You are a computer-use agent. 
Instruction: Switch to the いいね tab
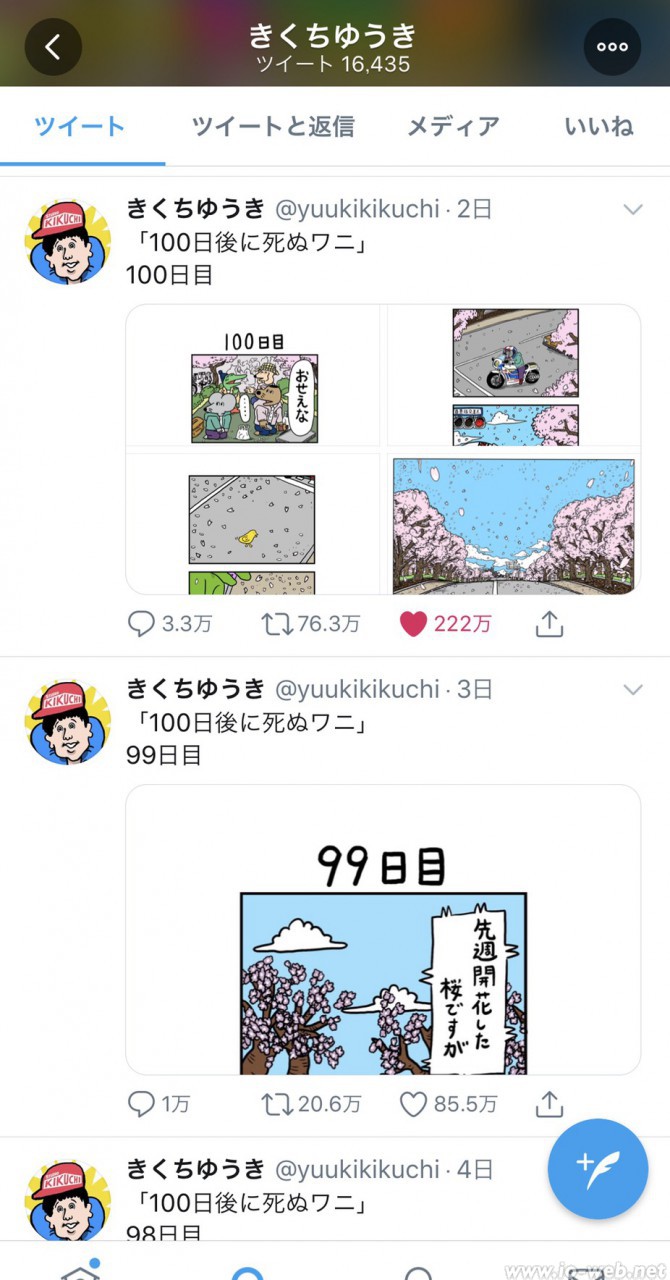tap(599, 127)
